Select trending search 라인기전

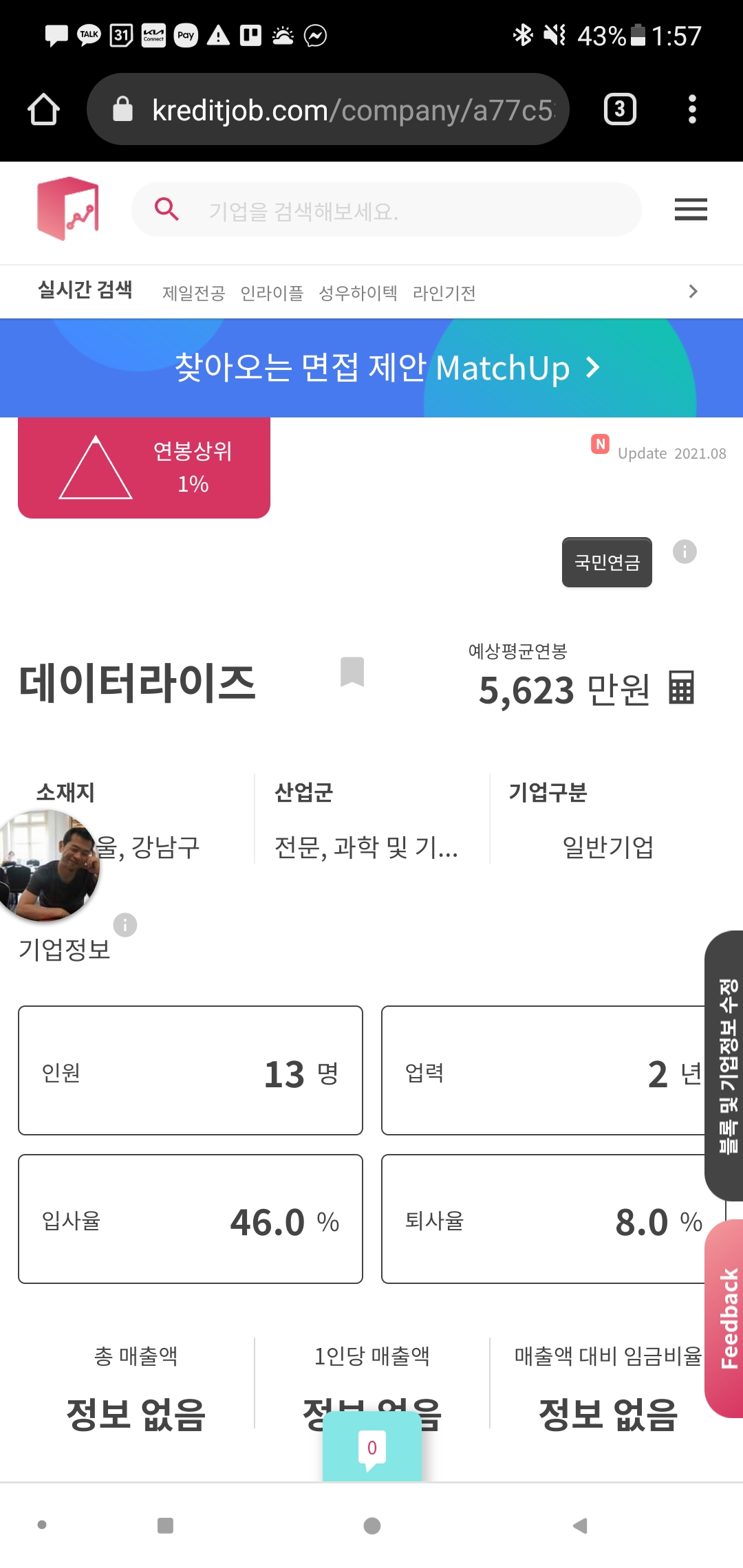[x=444, y=294]
